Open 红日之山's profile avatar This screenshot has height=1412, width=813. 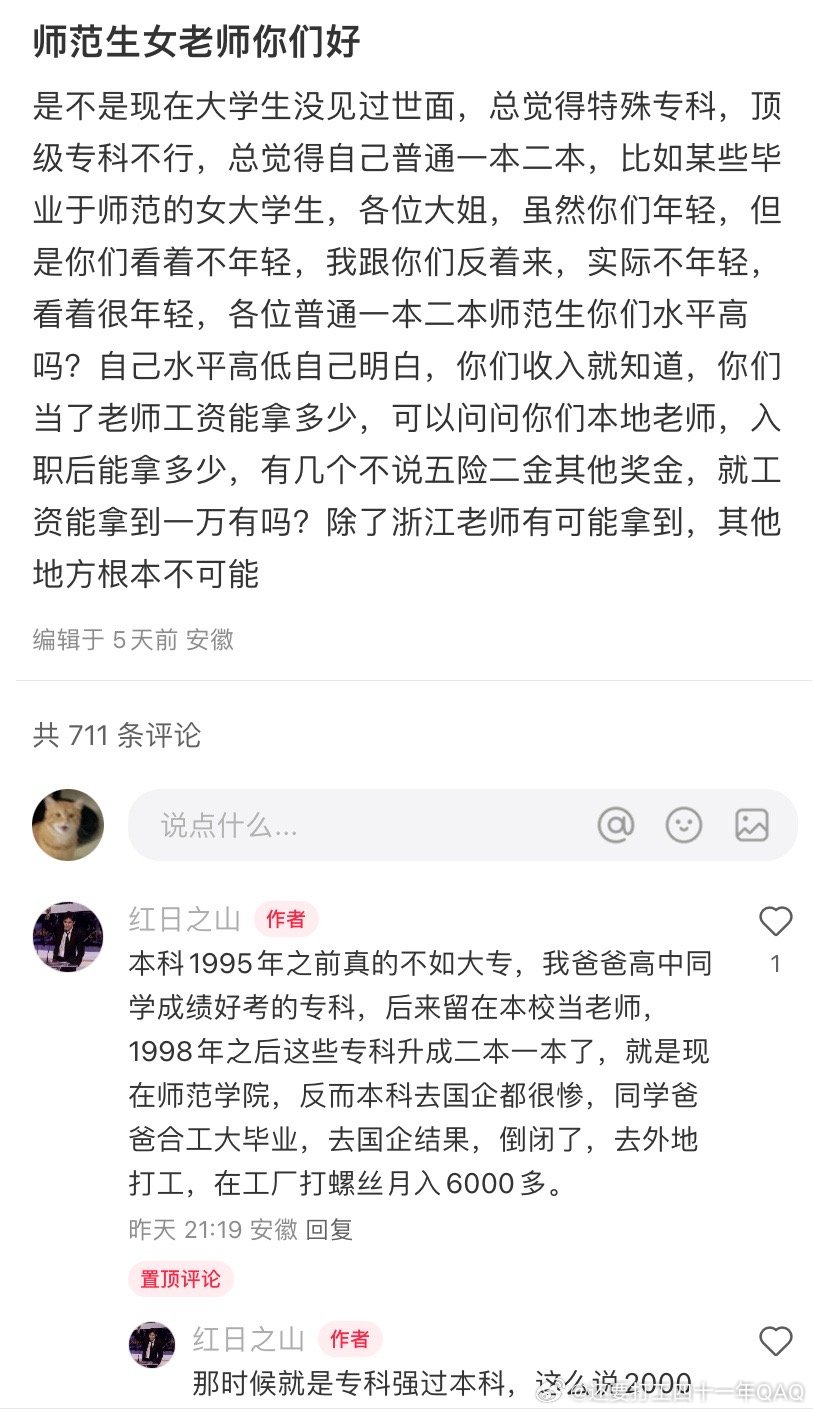tap(67, 937)
